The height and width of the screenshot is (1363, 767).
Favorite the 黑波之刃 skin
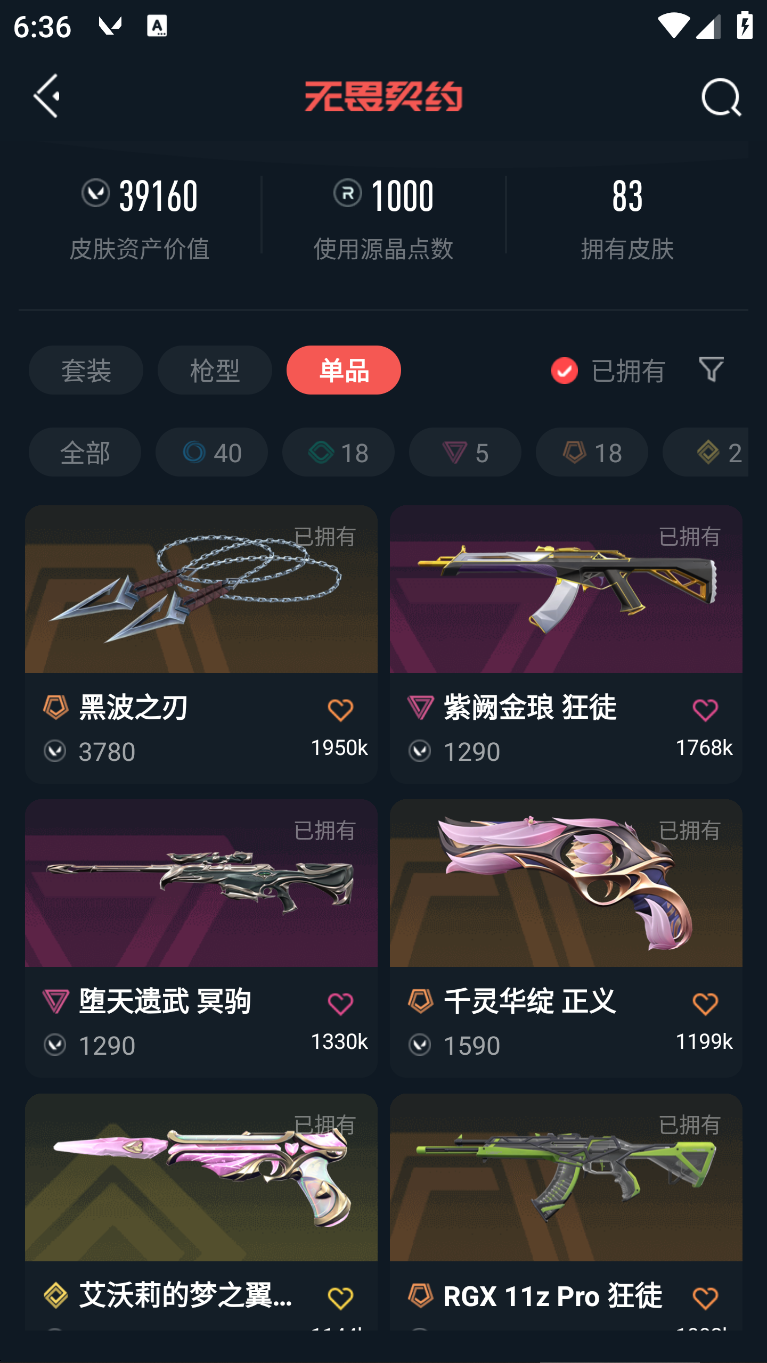[x=340, y=710]
